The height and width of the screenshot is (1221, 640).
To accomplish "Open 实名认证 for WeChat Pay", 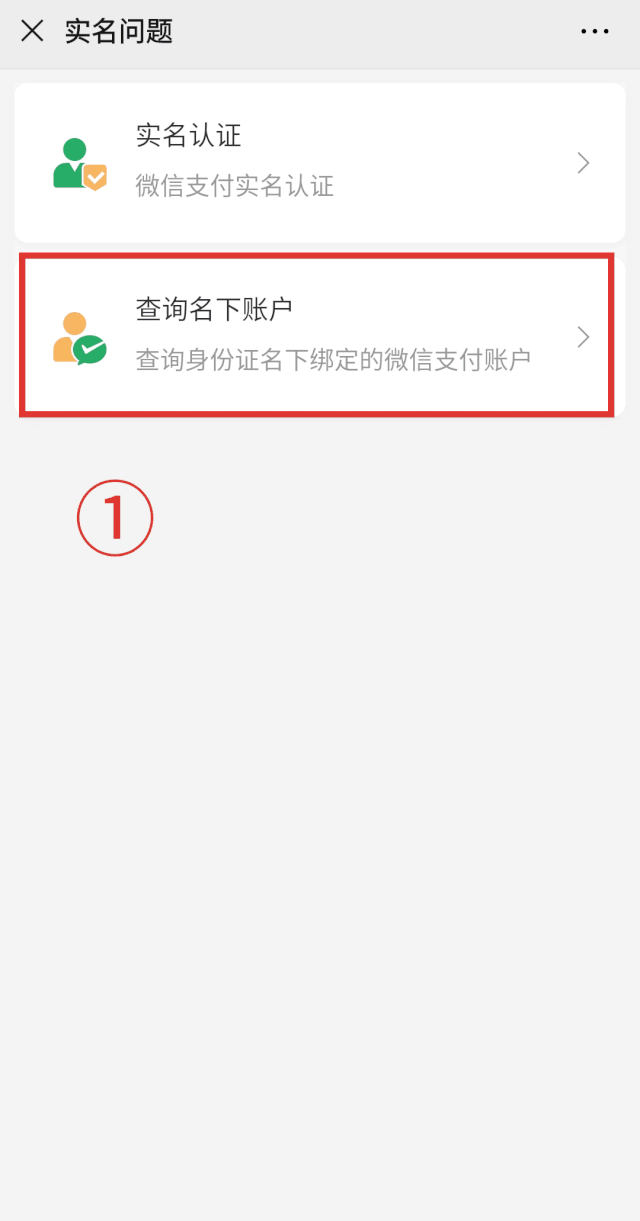I will [320, 162].
